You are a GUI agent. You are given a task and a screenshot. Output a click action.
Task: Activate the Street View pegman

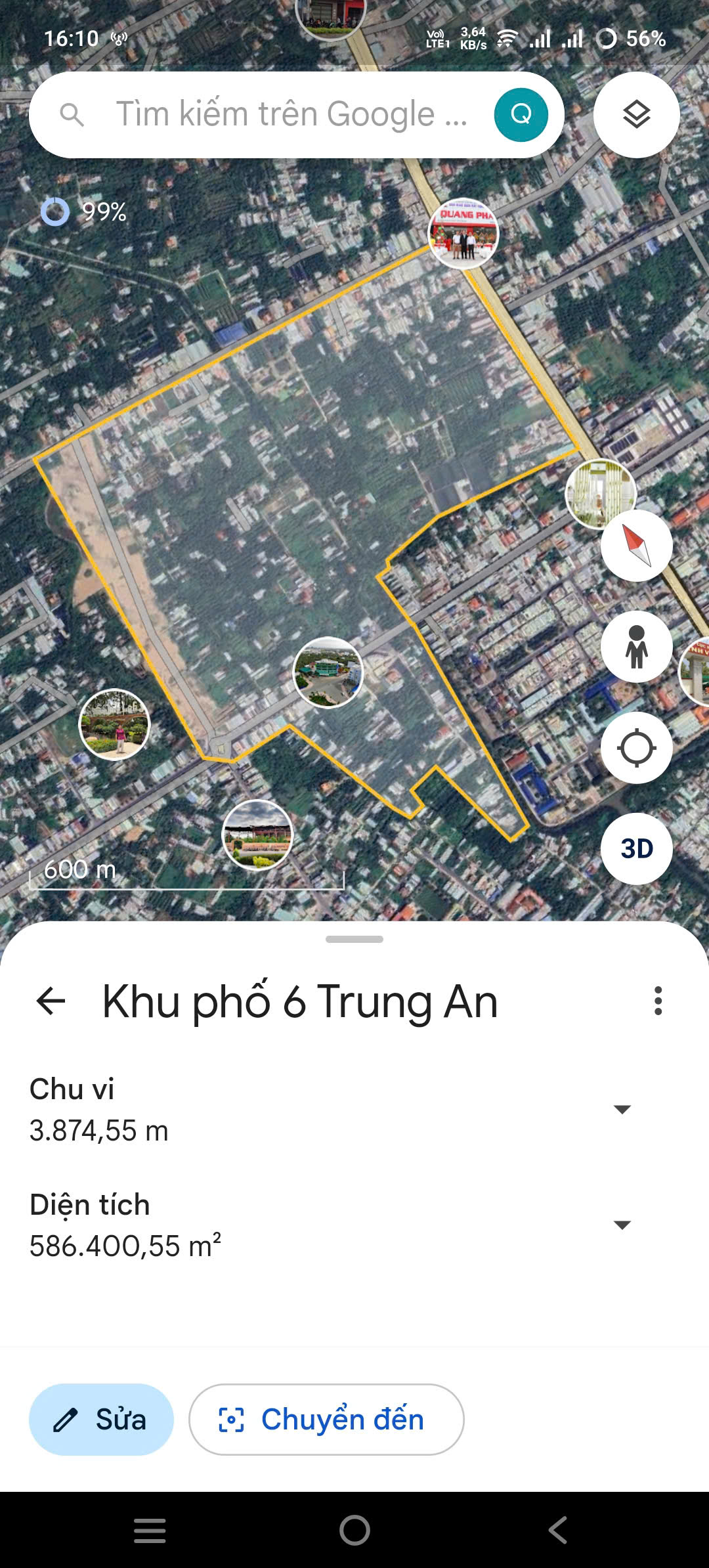[636, 647]
